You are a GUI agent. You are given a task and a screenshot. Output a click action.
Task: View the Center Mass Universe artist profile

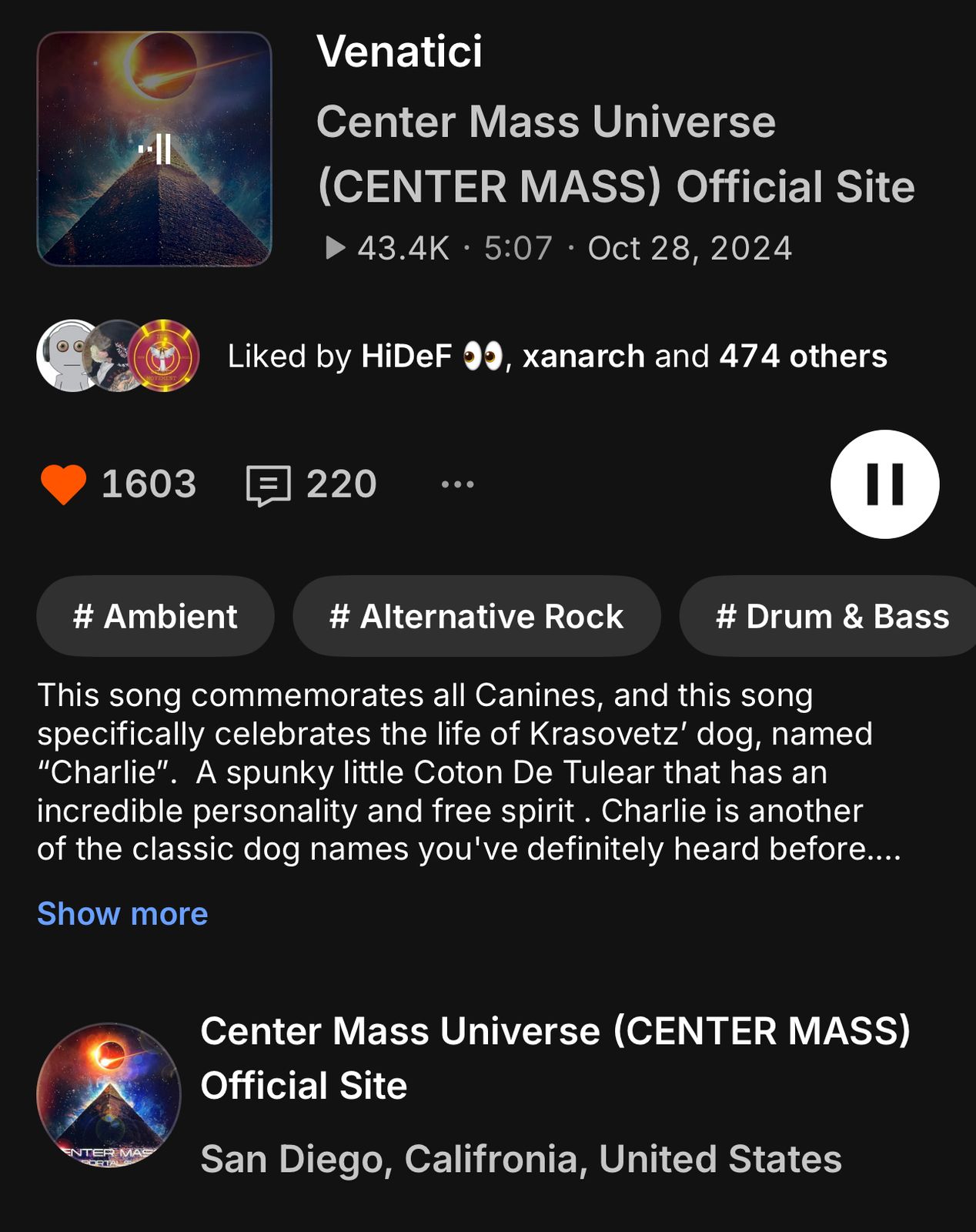coord(554,1058)
